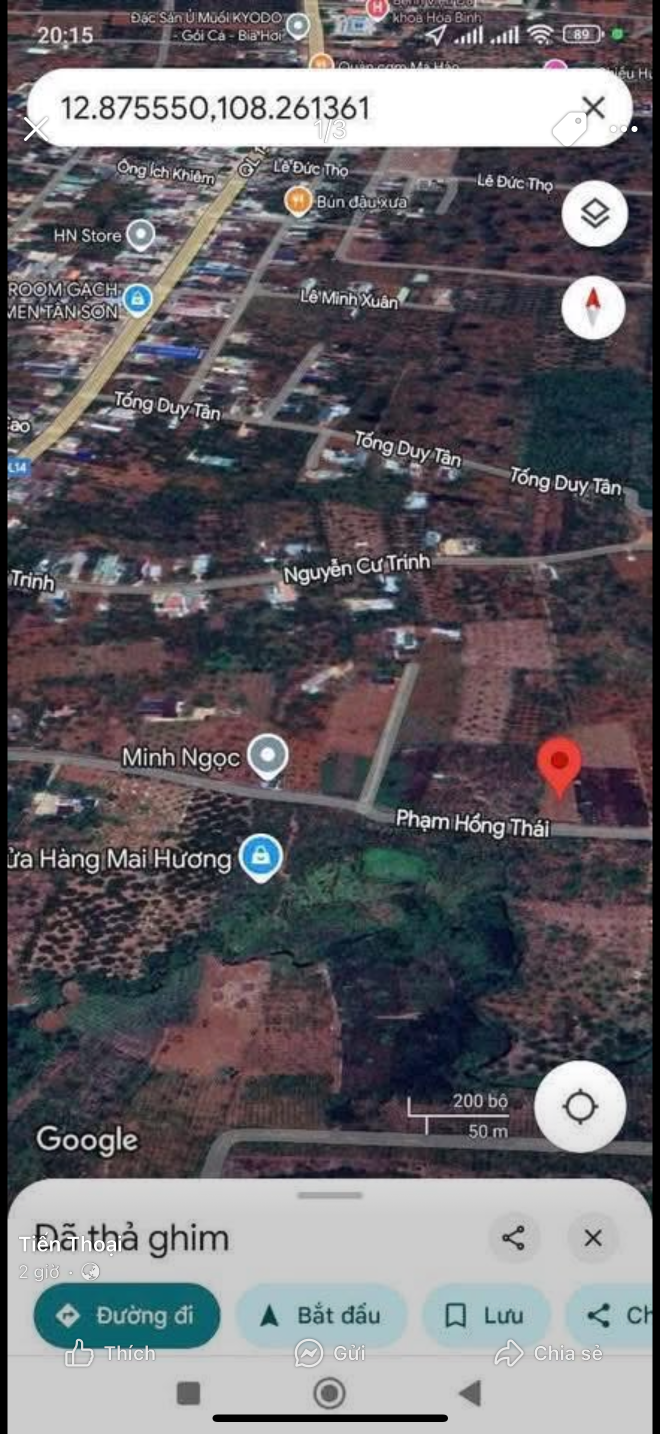The height and width of the screenshot is (1434, 660).
Task: Open photo tags icon
Action: pos(569,129)
